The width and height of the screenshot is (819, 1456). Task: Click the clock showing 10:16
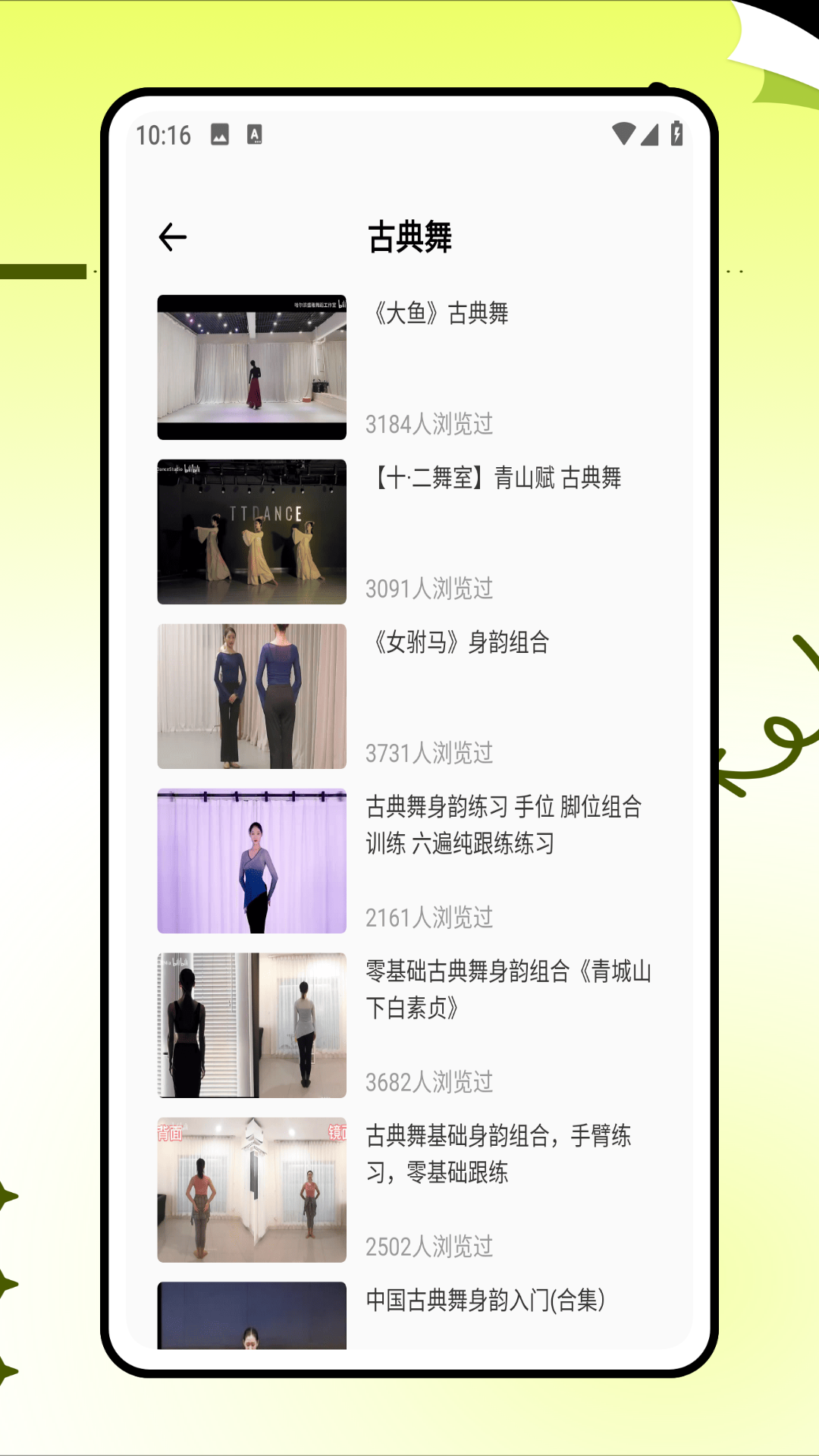(x=162, y=134)
